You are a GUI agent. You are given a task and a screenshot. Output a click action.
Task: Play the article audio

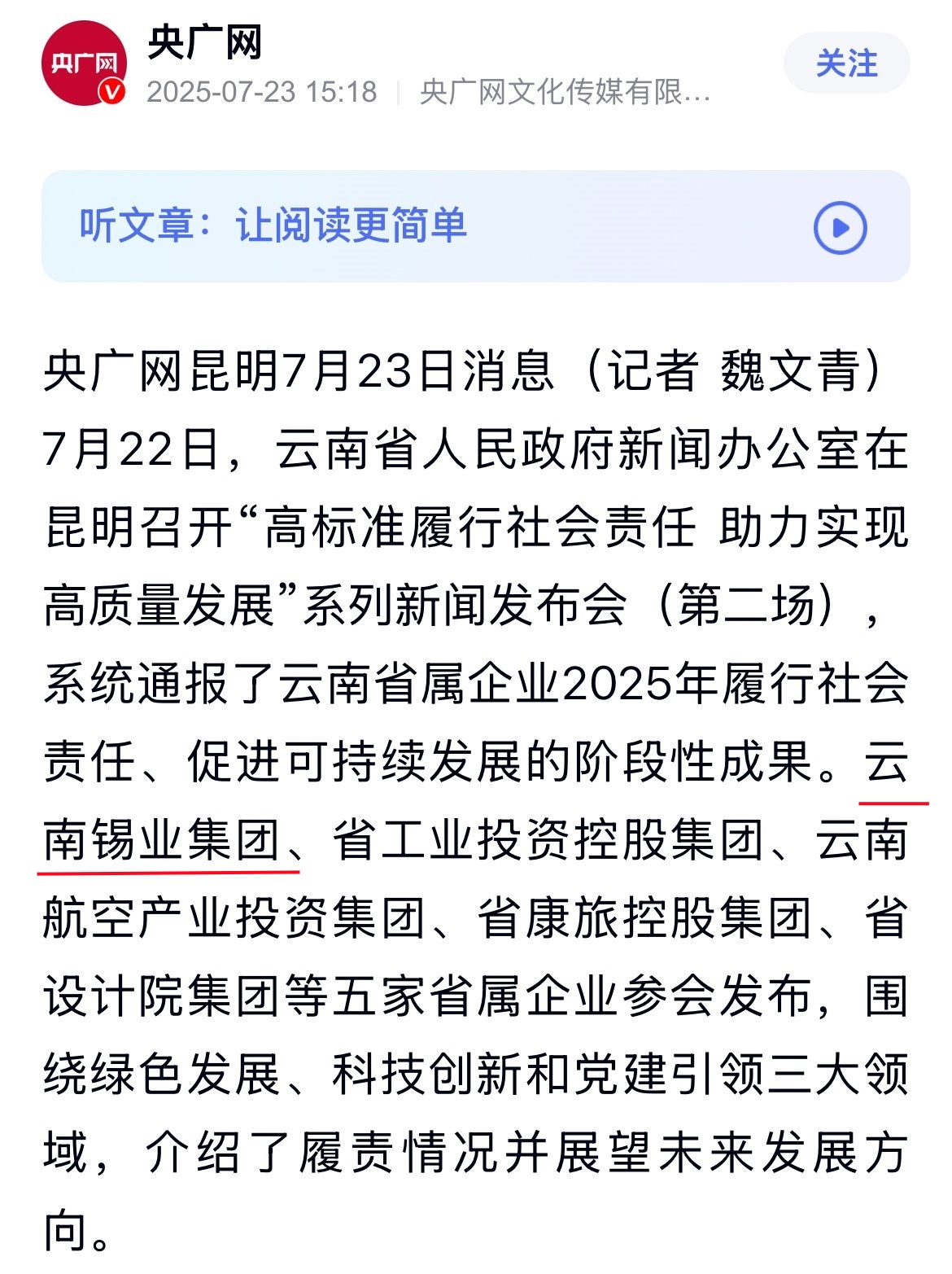[x=840, y=227]
